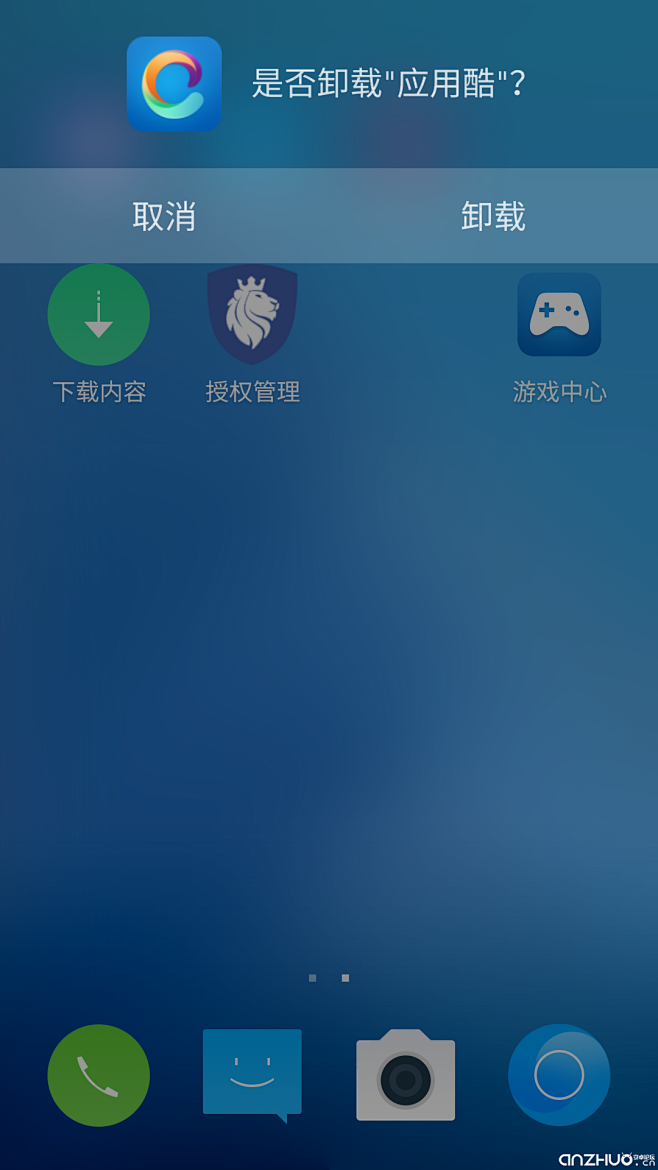Open the camera app in the dock

pyautogui.click(x=406, y=1076)
